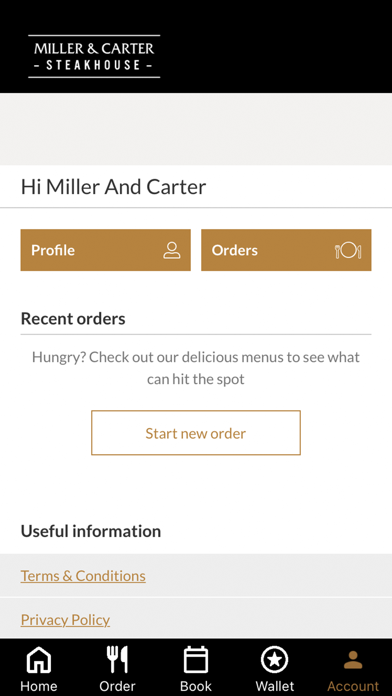Tap Start new order
The width and height of the screenshot is (392, 696).
tap(196, 433)
